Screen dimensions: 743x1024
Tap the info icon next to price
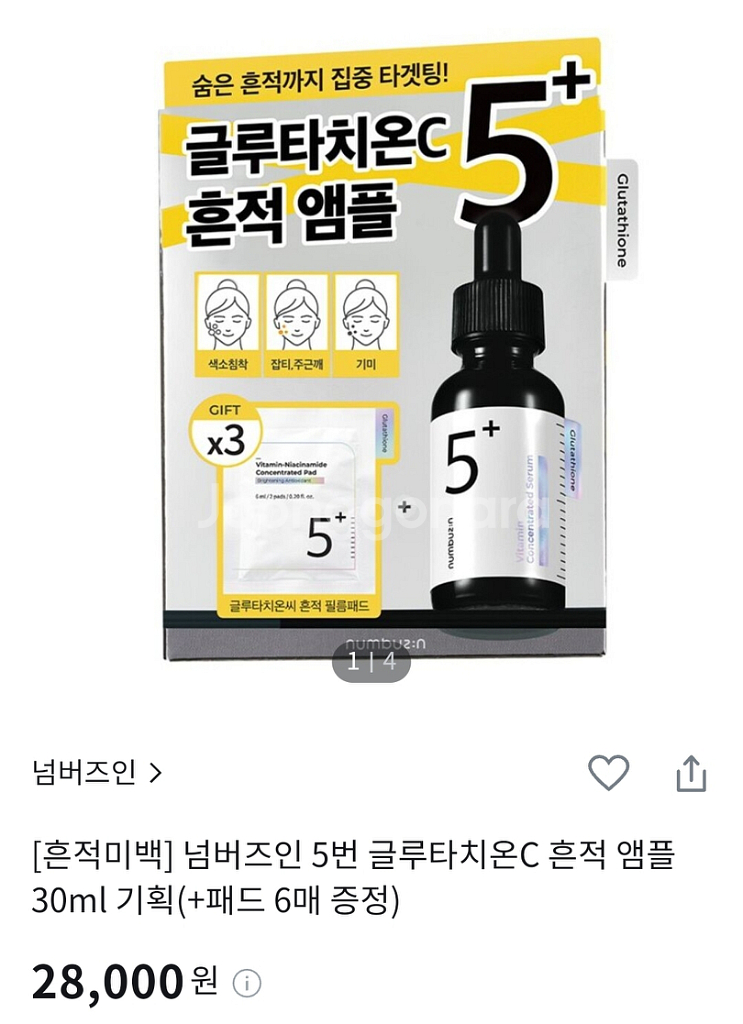[x=246, y=984]
